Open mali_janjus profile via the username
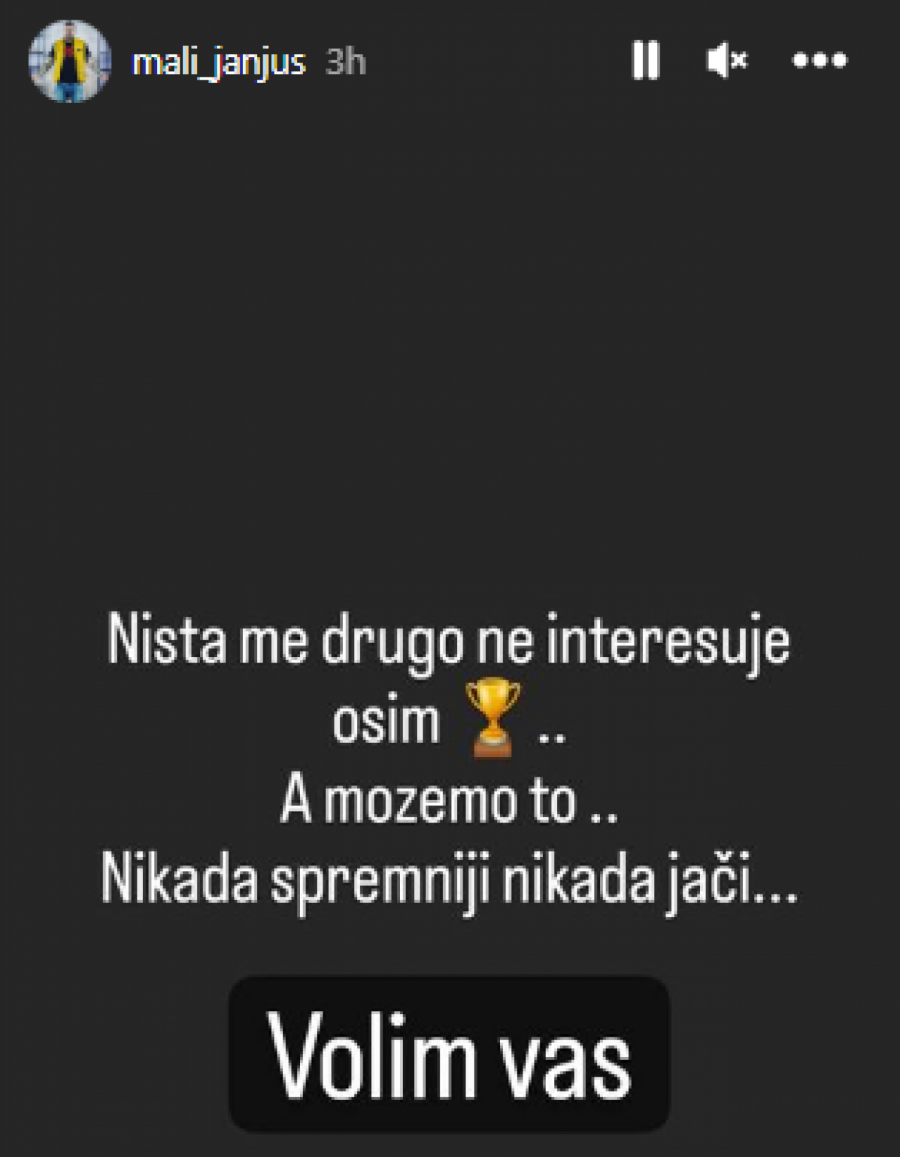Screen dimensions: 900x1157 [219, 63]
